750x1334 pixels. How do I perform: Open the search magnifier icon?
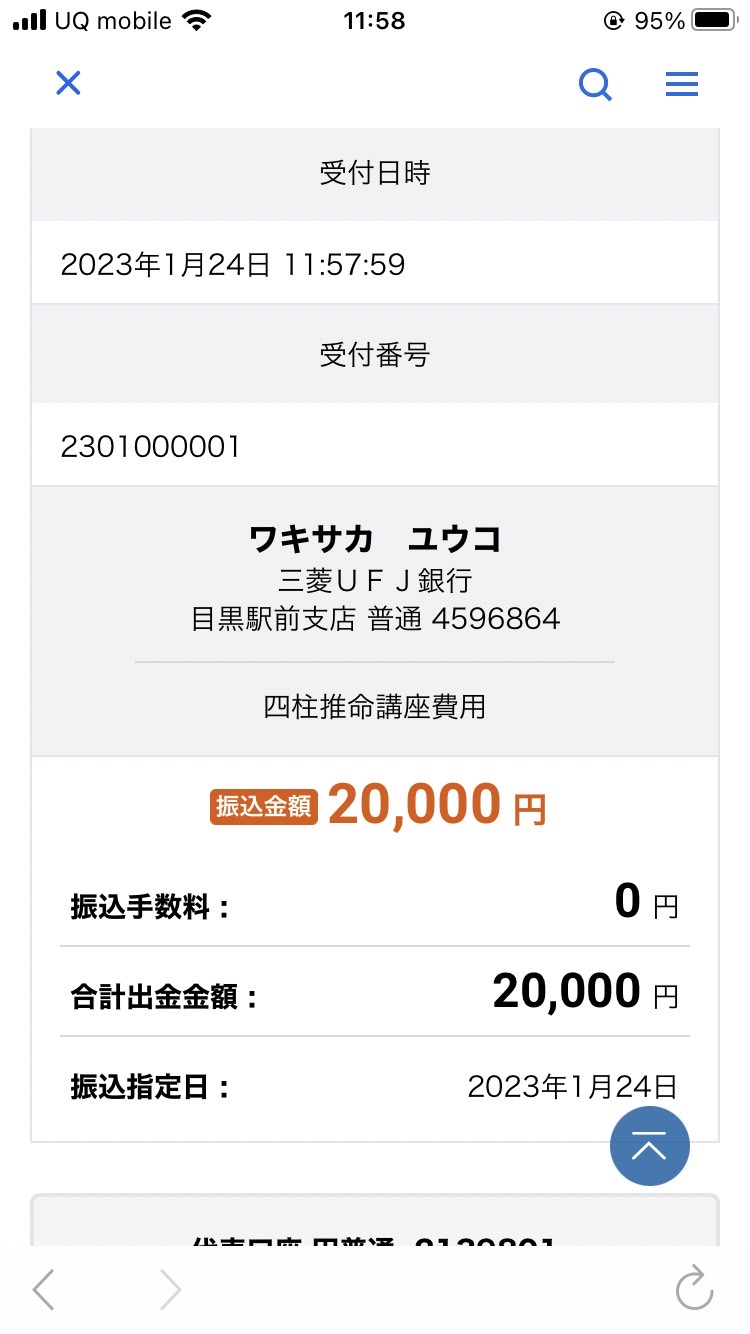coord(596,84)
